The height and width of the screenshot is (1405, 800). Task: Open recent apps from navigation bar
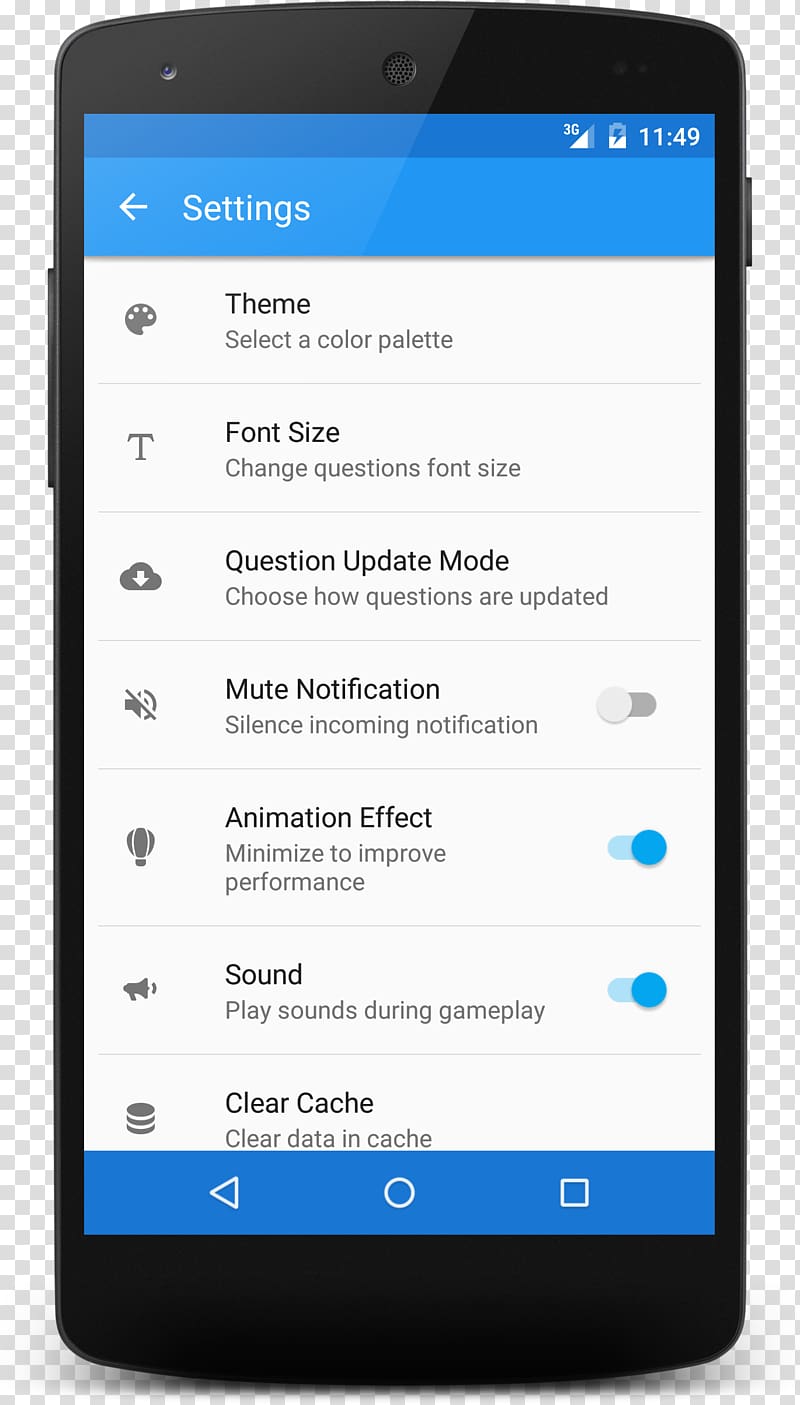(574, 1192)
